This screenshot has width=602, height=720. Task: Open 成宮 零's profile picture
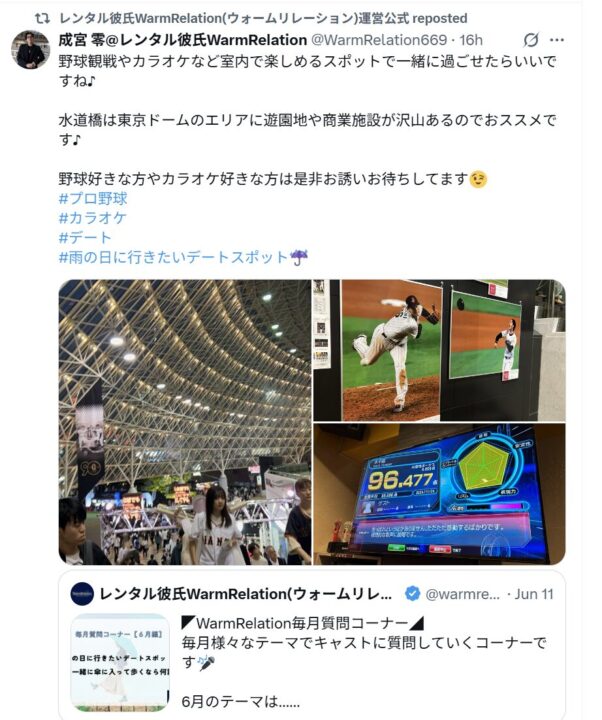[x=30, y=49]
